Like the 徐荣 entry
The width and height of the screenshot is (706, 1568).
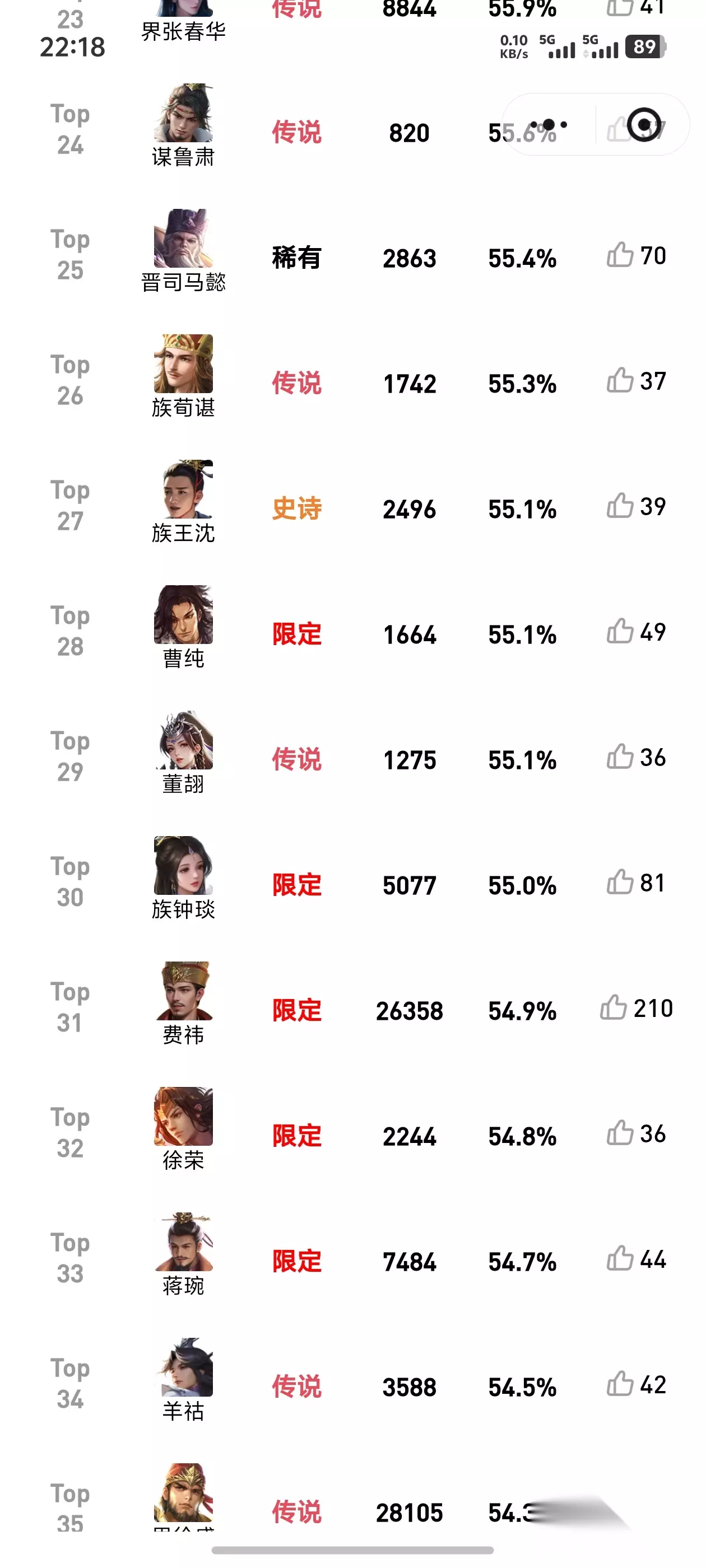(x=620, y=1133)
